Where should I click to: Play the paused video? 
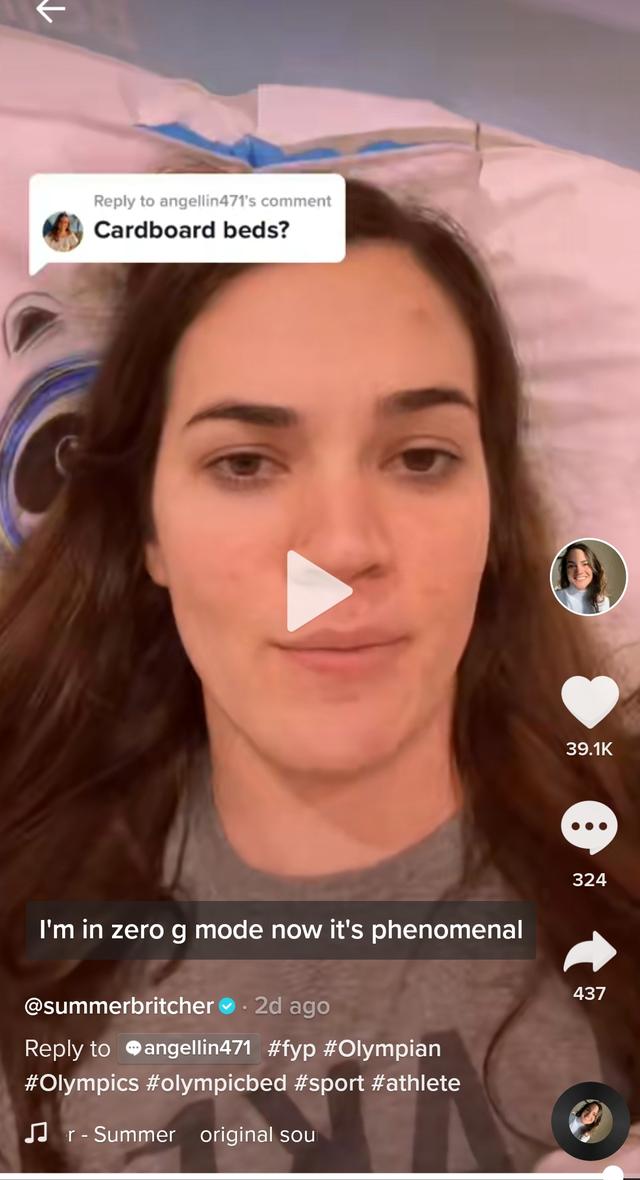(x=319, y=591)
